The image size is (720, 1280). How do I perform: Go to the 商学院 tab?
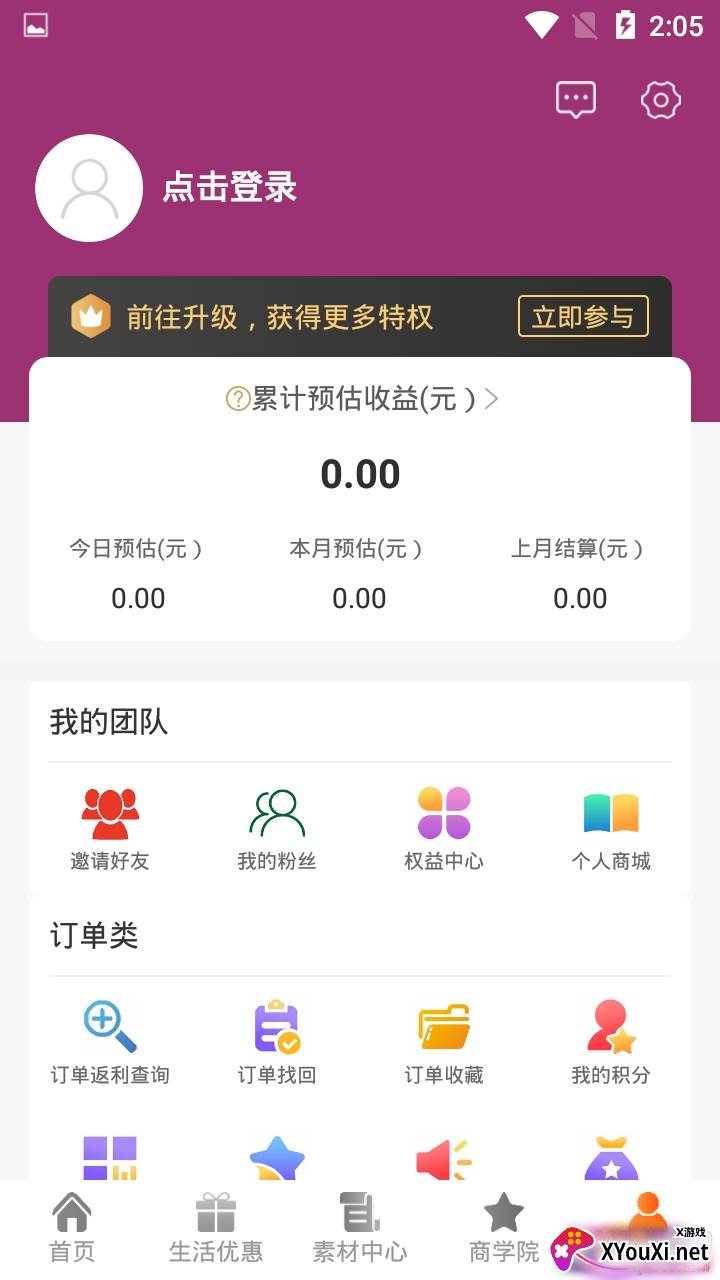point(504,1228)
